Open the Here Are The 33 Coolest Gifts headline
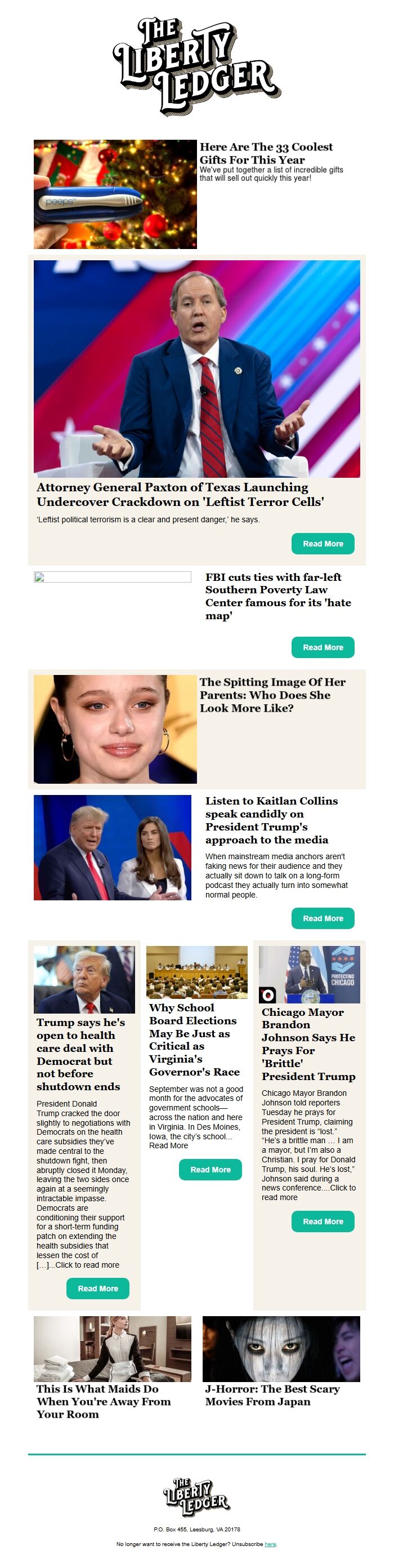This screenshot has height=1568, width=394. [266, 153]
